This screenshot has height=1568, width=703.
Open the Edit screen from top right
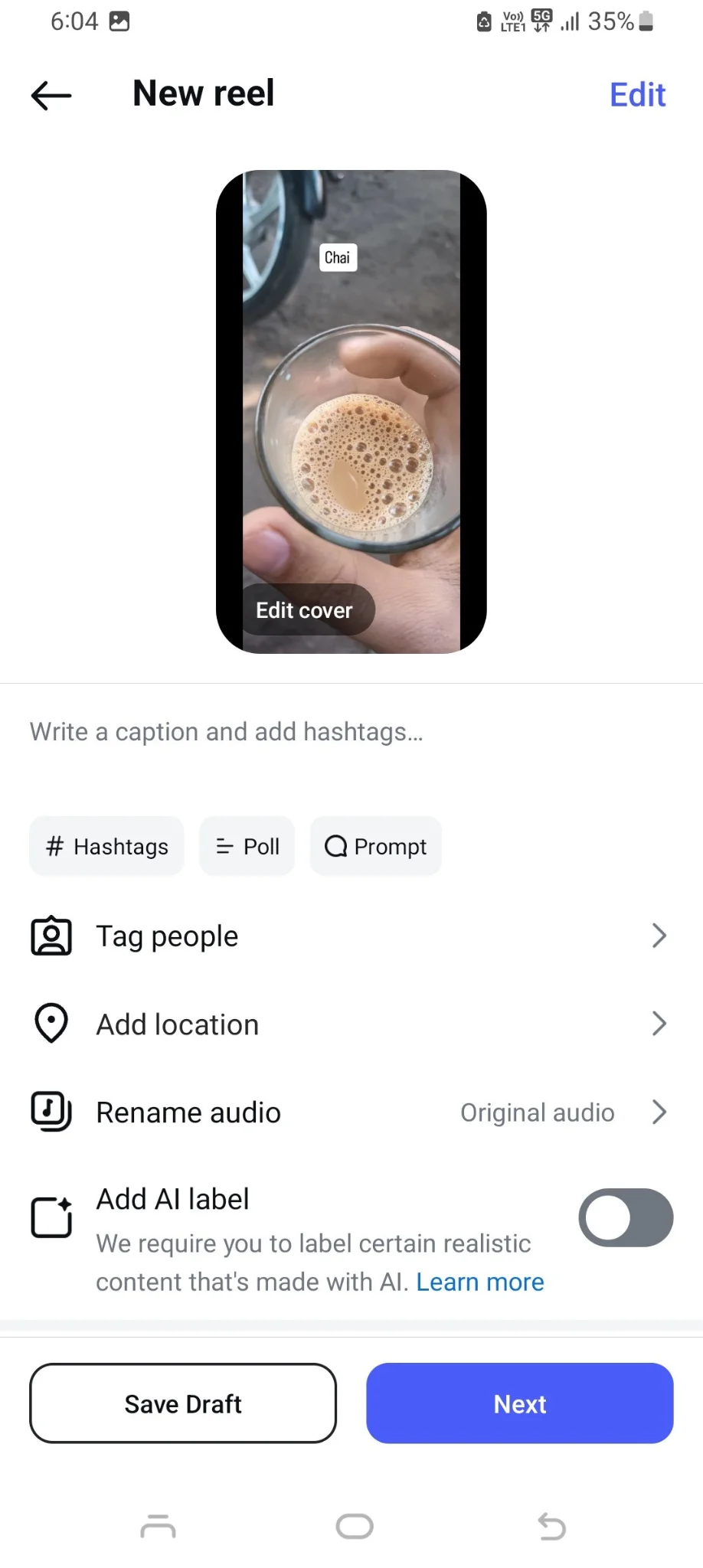pyautogui.click(x=637, y=94)
